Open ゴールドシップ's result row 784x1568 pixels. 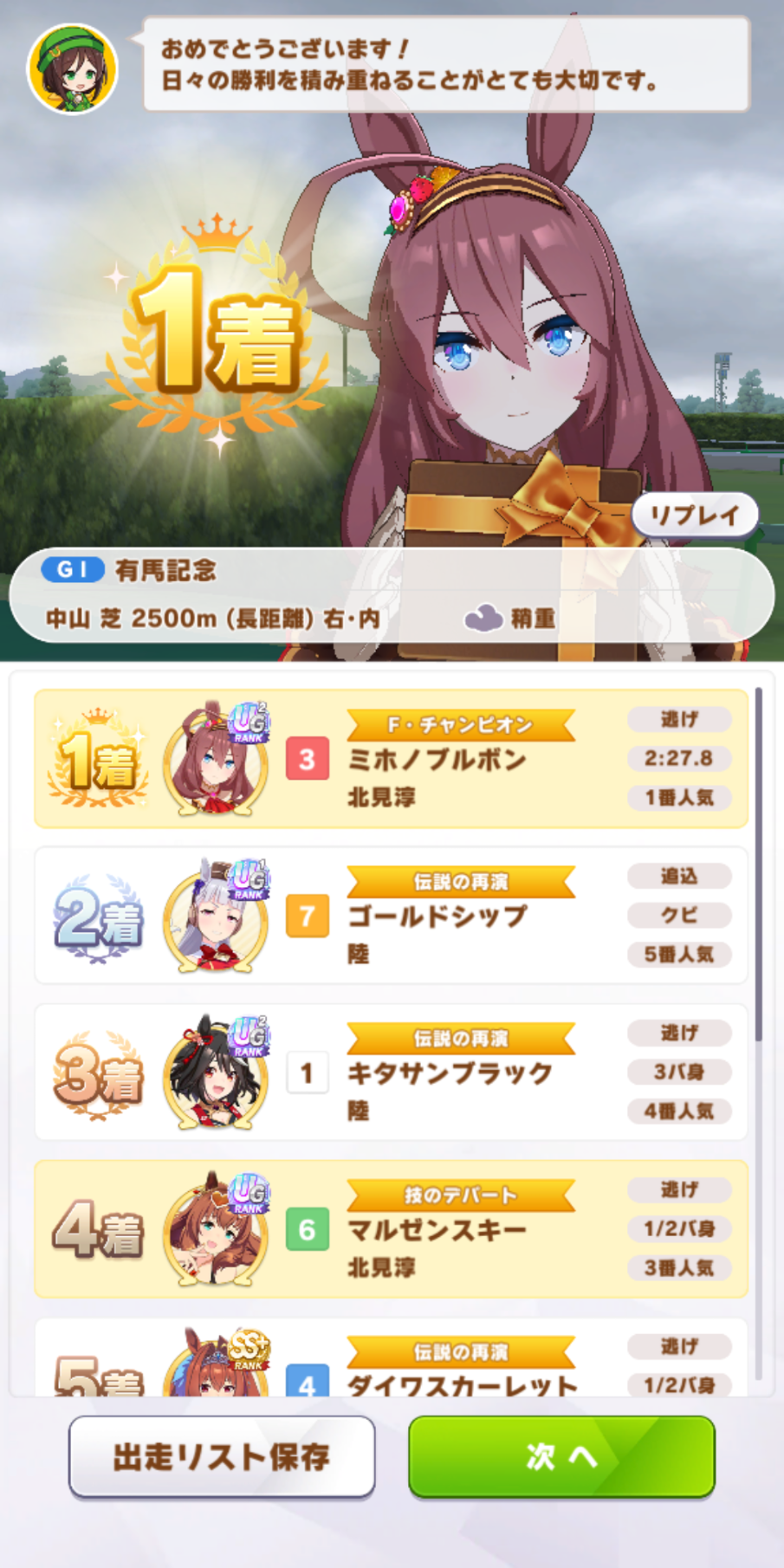(391, 916)
